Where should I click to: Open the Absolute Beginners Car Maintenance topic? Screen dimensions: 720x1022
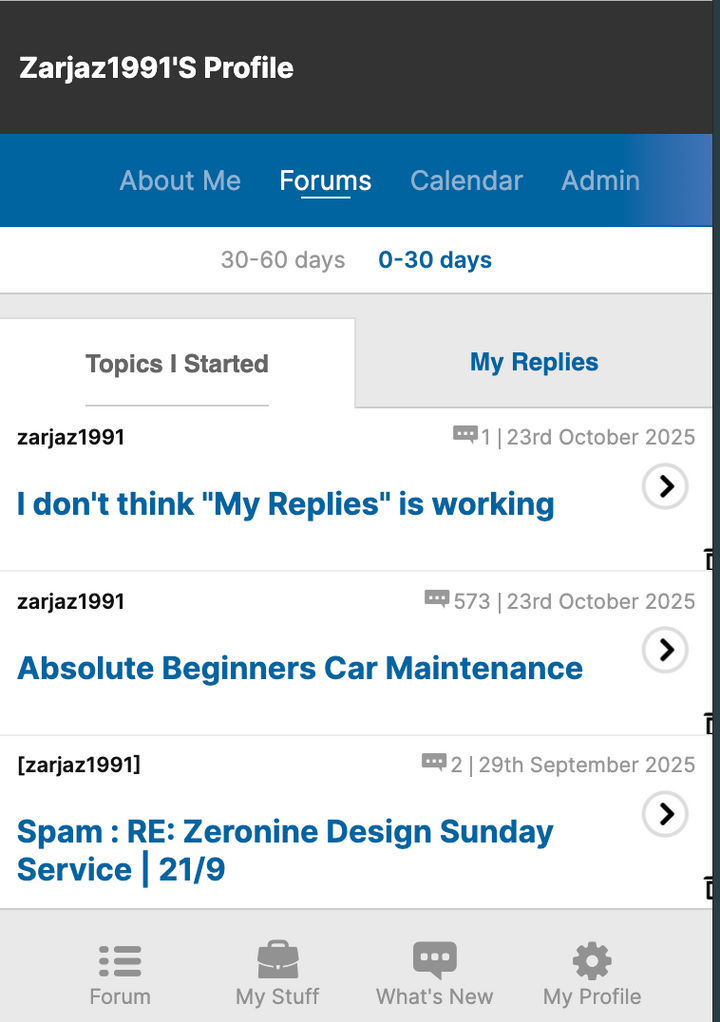[x=300, y=668]
